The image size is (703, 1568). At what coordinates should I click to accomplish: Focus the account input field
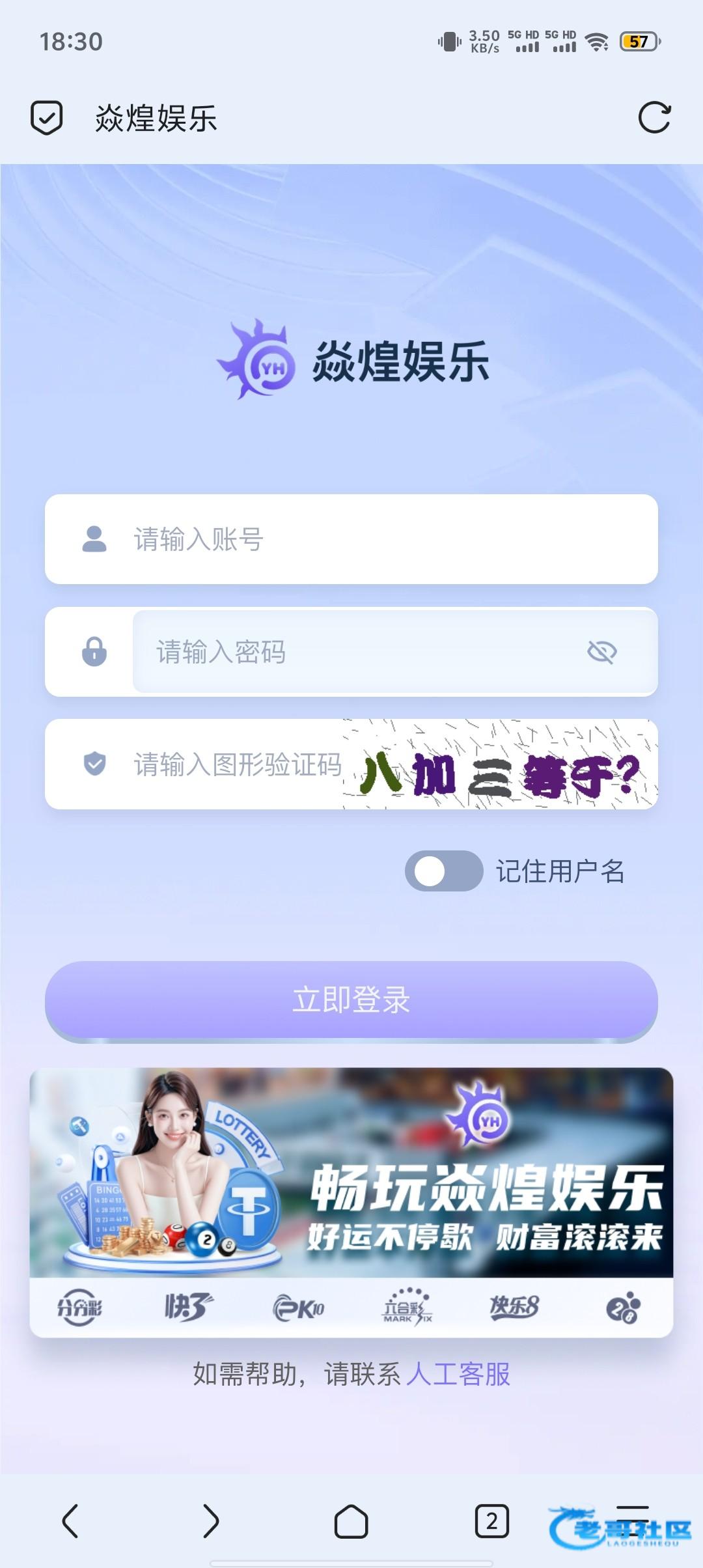[x=391, y=539]
